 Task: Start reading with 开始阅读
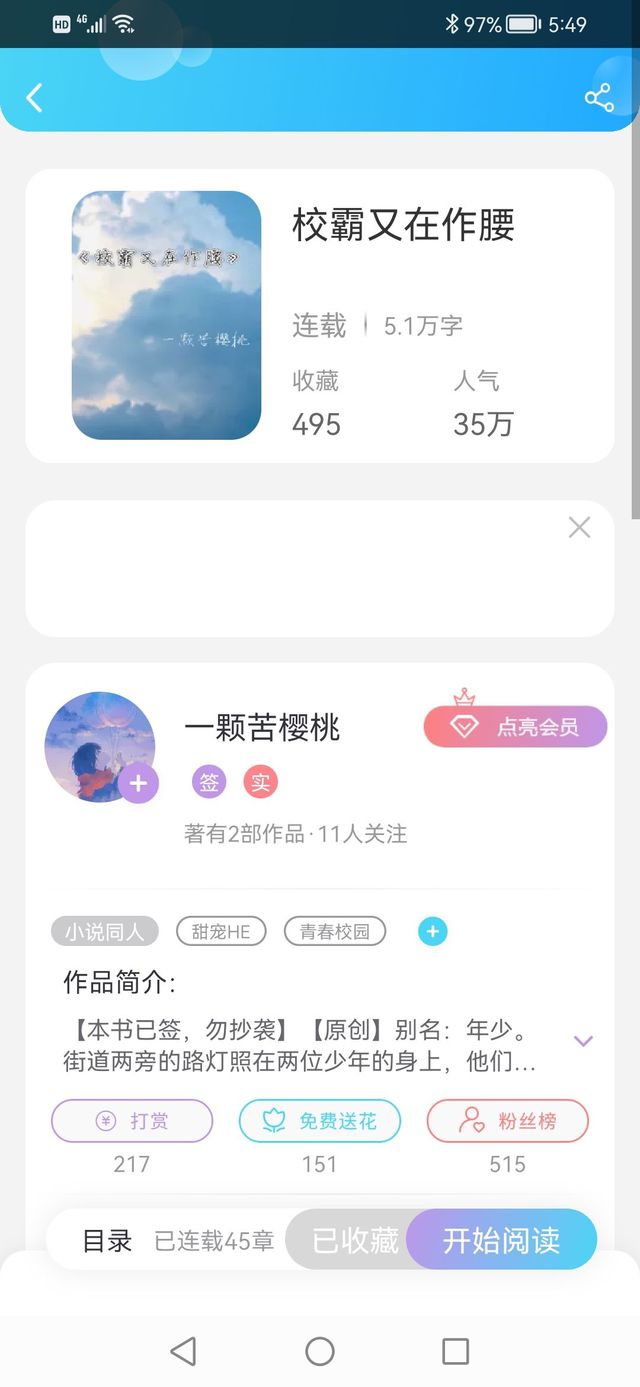pyautogui.click(x=501, y=1240)
